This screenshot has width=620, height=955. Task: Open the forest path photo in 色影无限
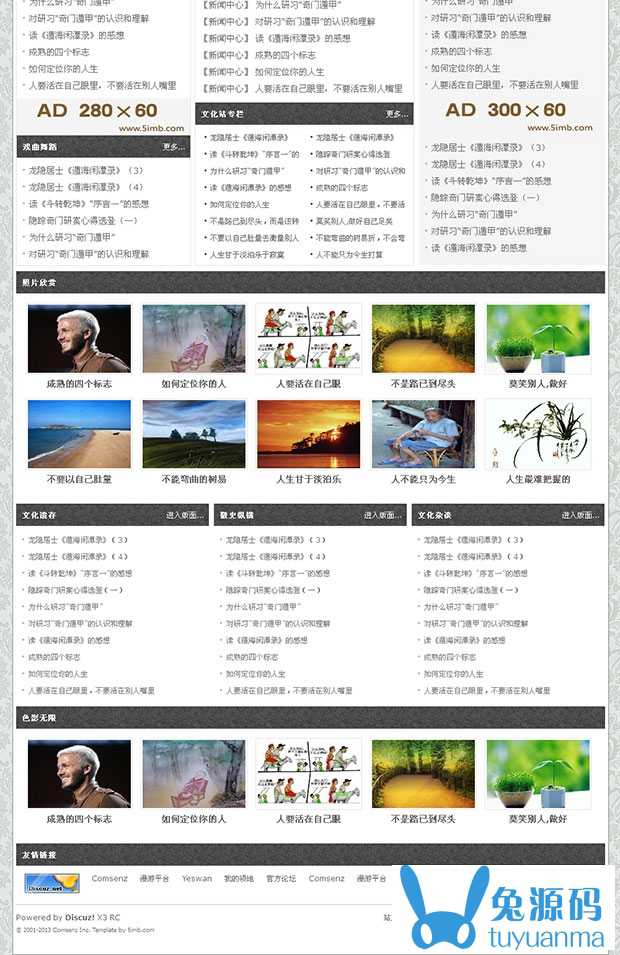pos(423,773)
